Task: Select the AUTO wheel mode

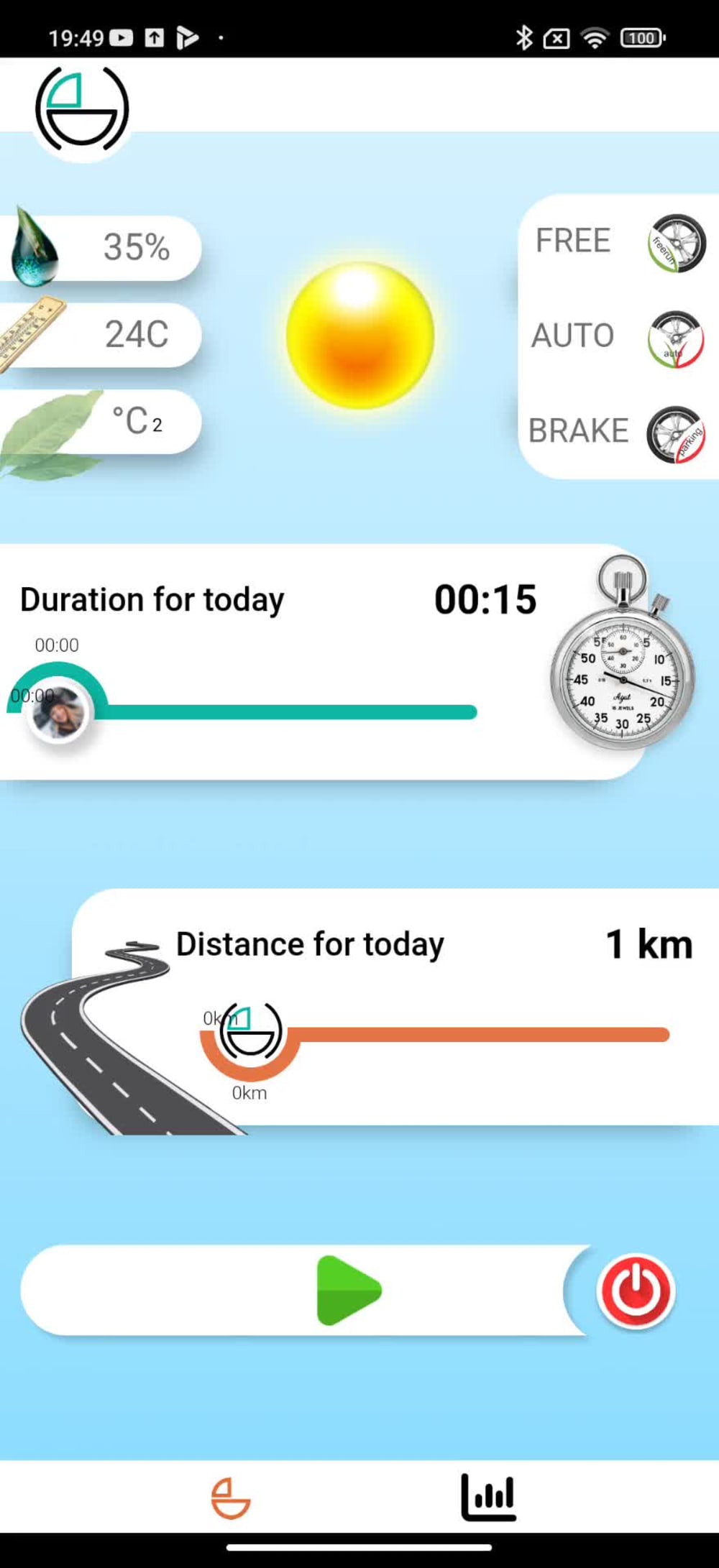Action: [620, 338]
